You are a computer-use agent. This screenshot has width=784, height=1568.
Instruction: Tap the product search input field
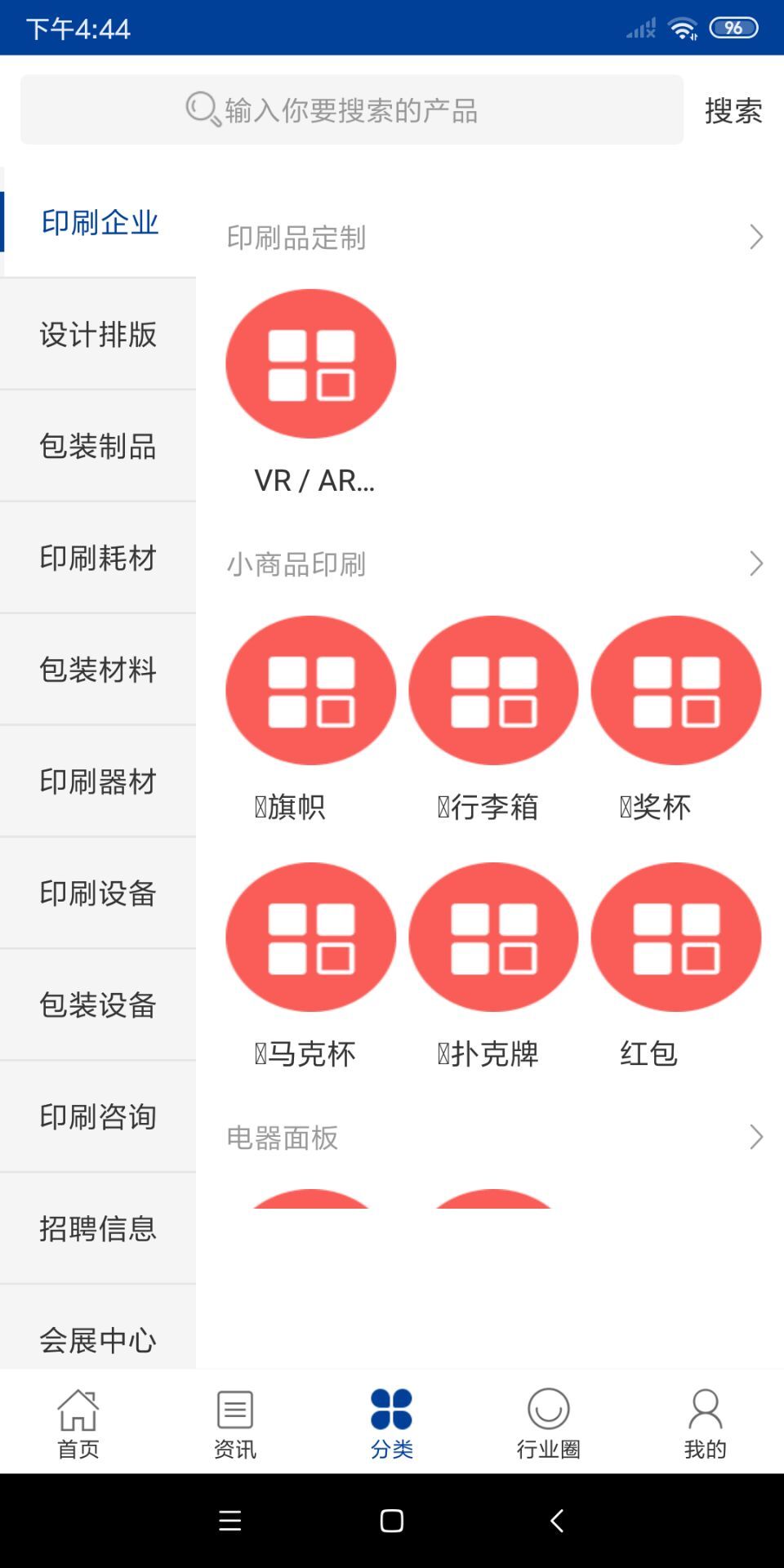point(351,109)
